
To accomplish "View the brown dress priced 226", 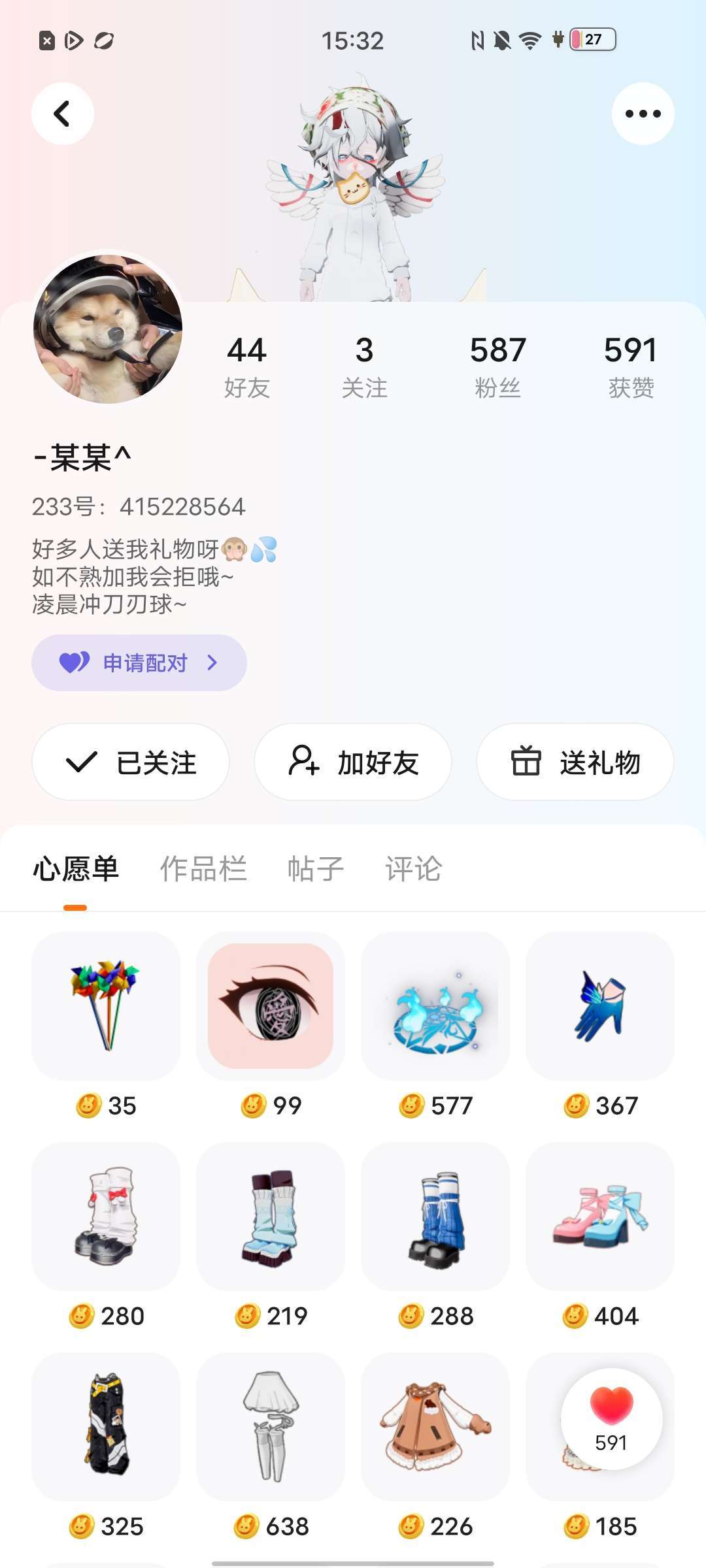I will [435, 1427].
